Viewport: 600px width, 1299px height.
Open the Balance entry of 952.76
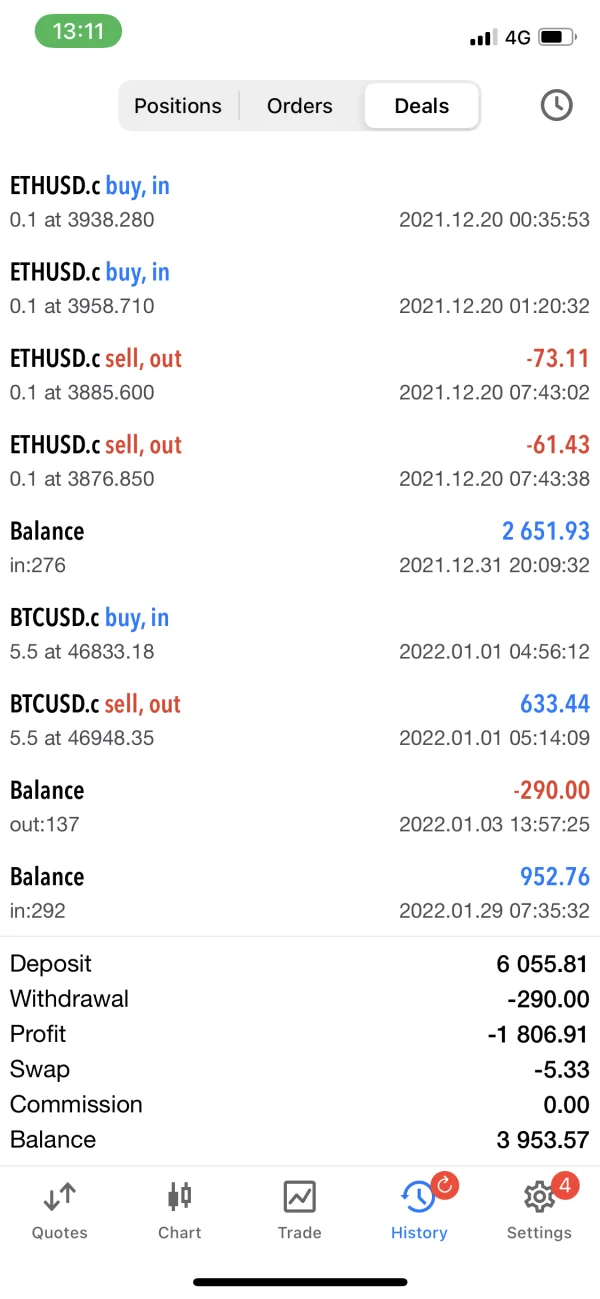tap(300, 893)
